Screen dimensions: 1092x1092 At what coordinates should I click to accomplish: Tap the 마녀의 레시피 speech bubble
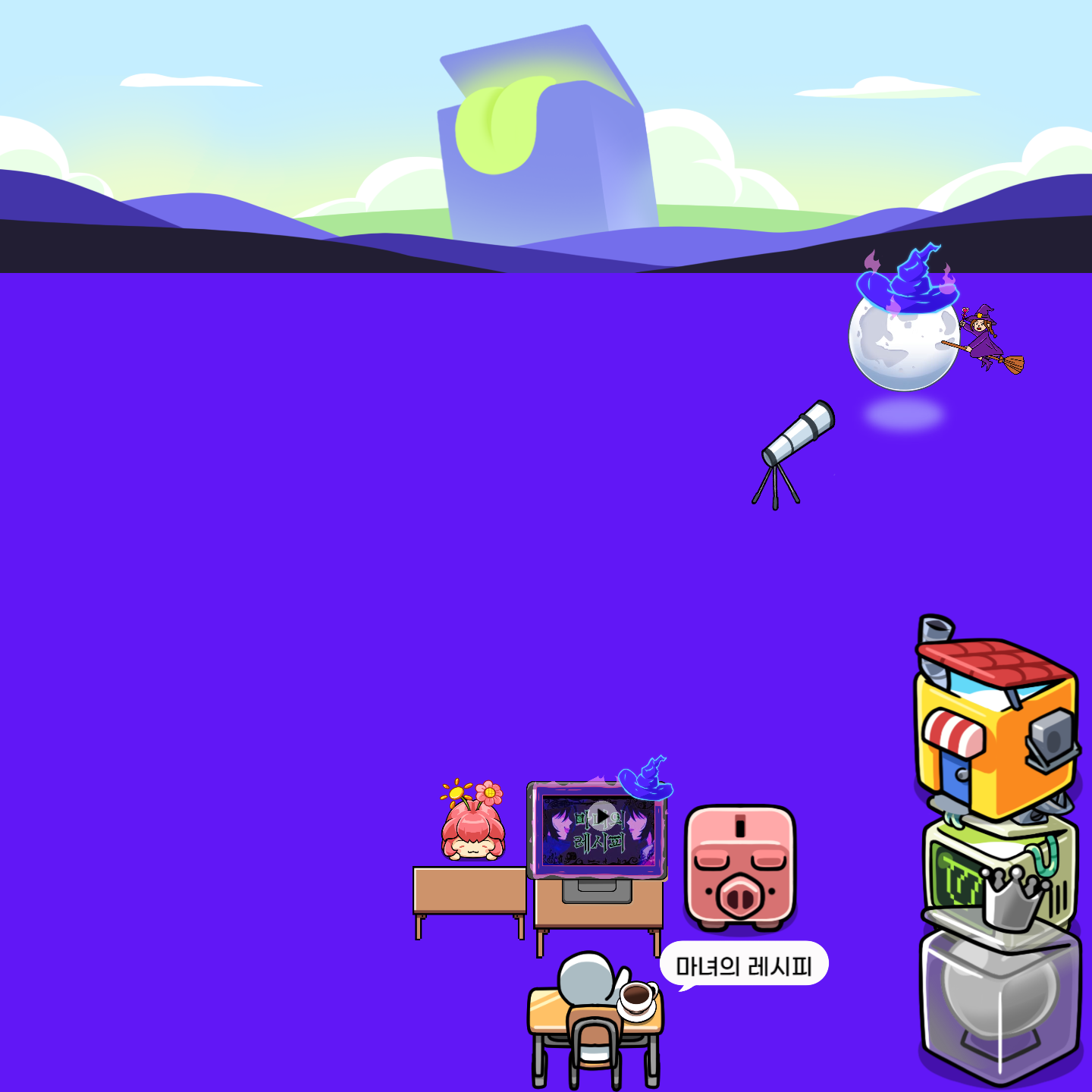(743, 965)
